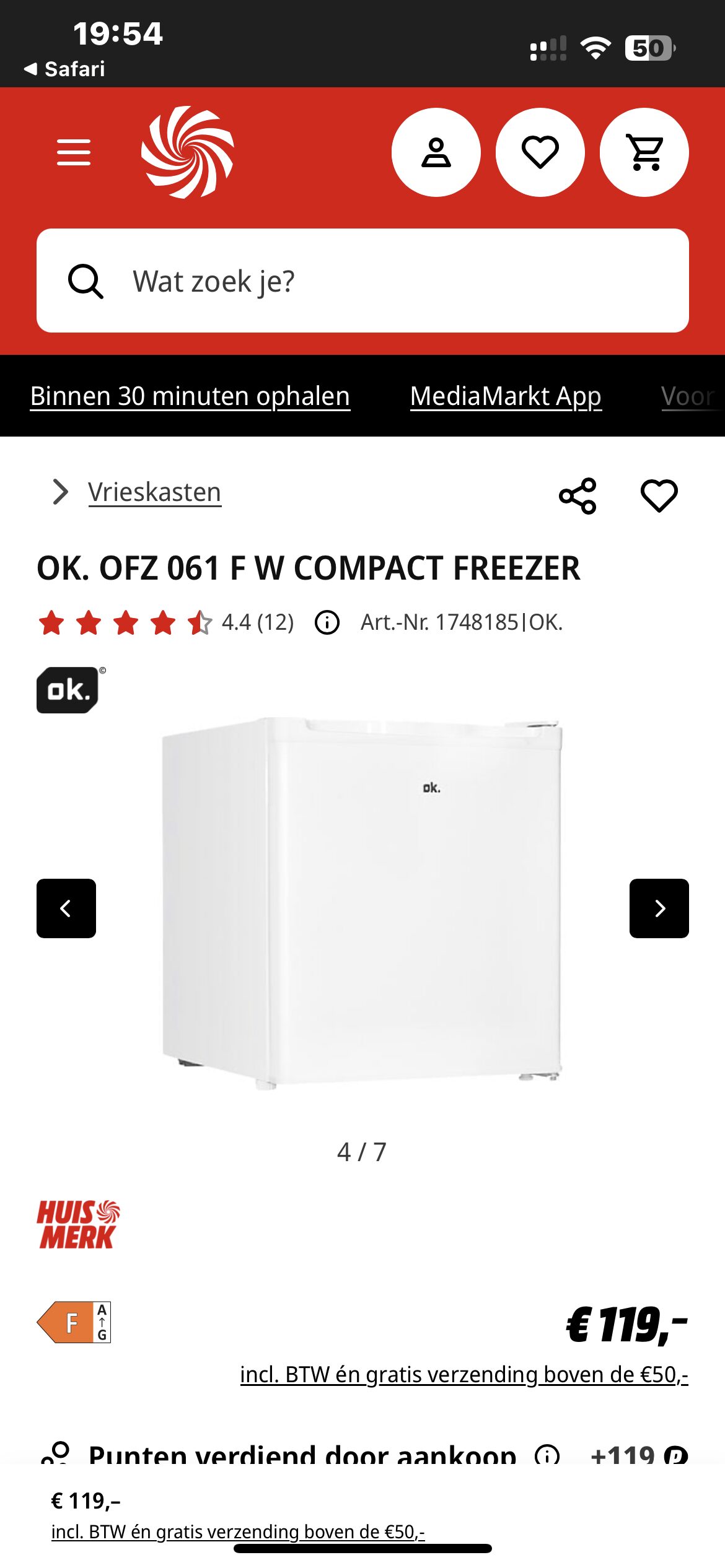Screen dimensions: 725x1568
Task: Open the shopping cart
Action: point(644,152)
